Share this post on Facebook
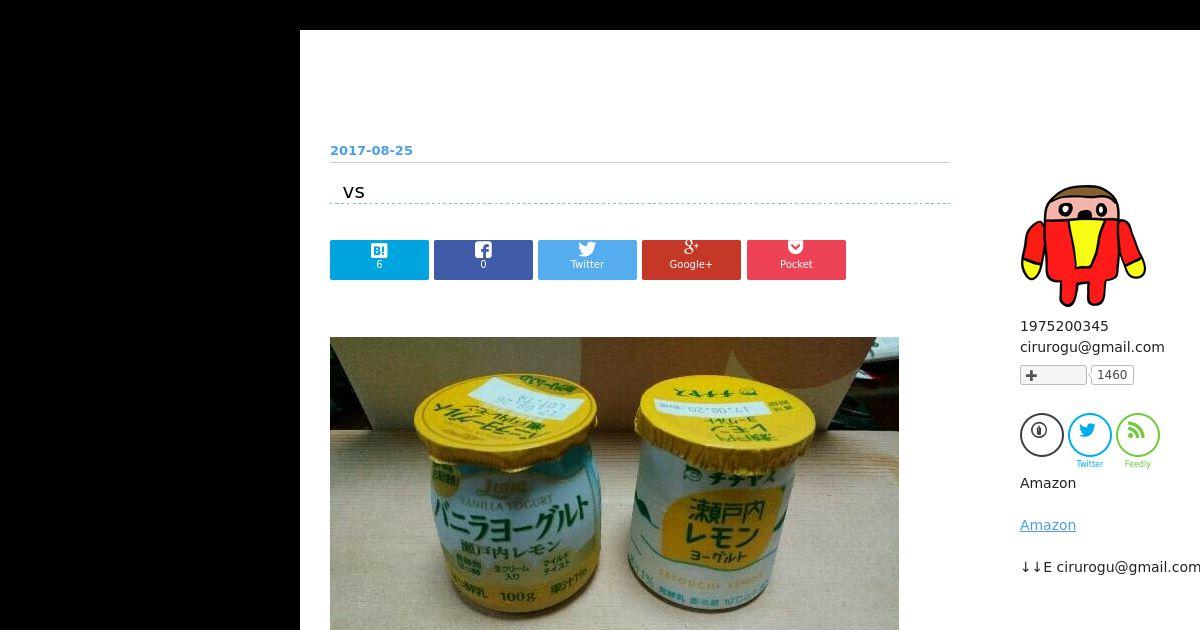The width and height of the screenshot is (1200, 630). click(483, 259)
